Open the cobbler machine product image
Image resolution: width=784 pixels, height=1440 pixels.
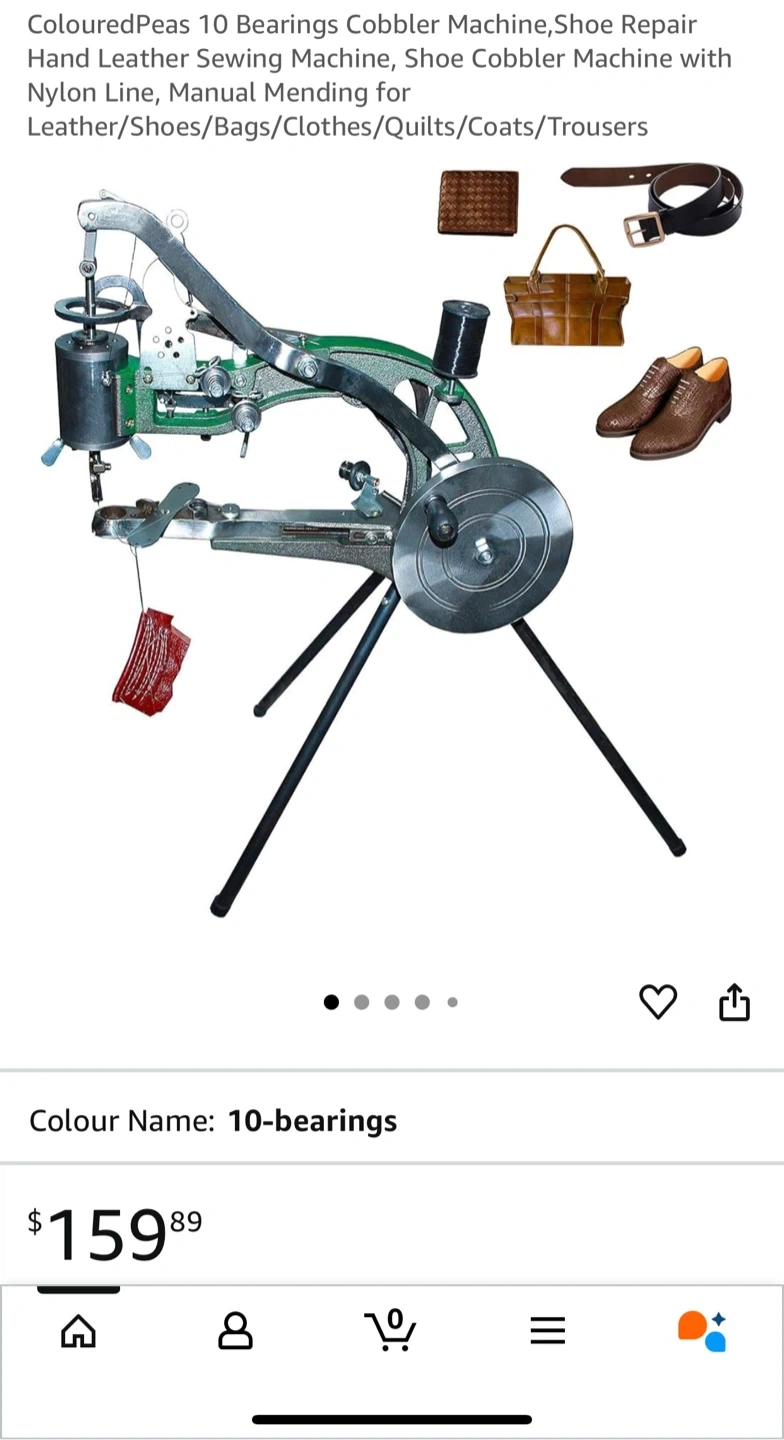[390, 540]
